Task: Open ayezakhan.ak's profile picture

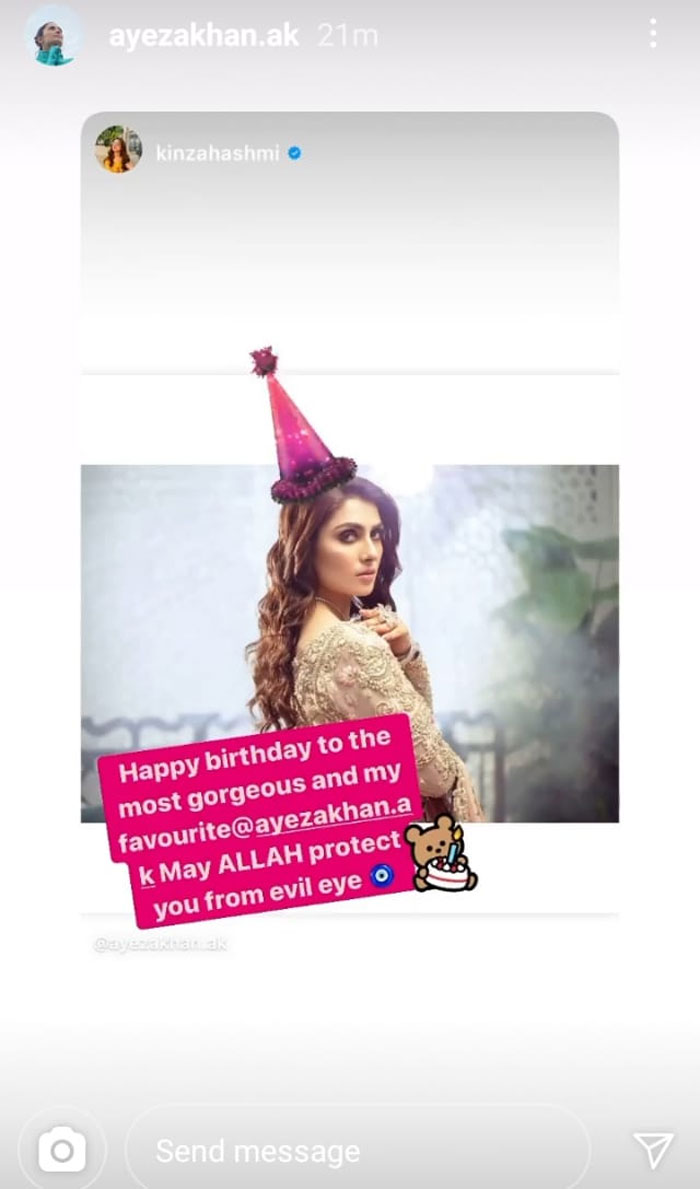Action: click(x=52, y=36)
